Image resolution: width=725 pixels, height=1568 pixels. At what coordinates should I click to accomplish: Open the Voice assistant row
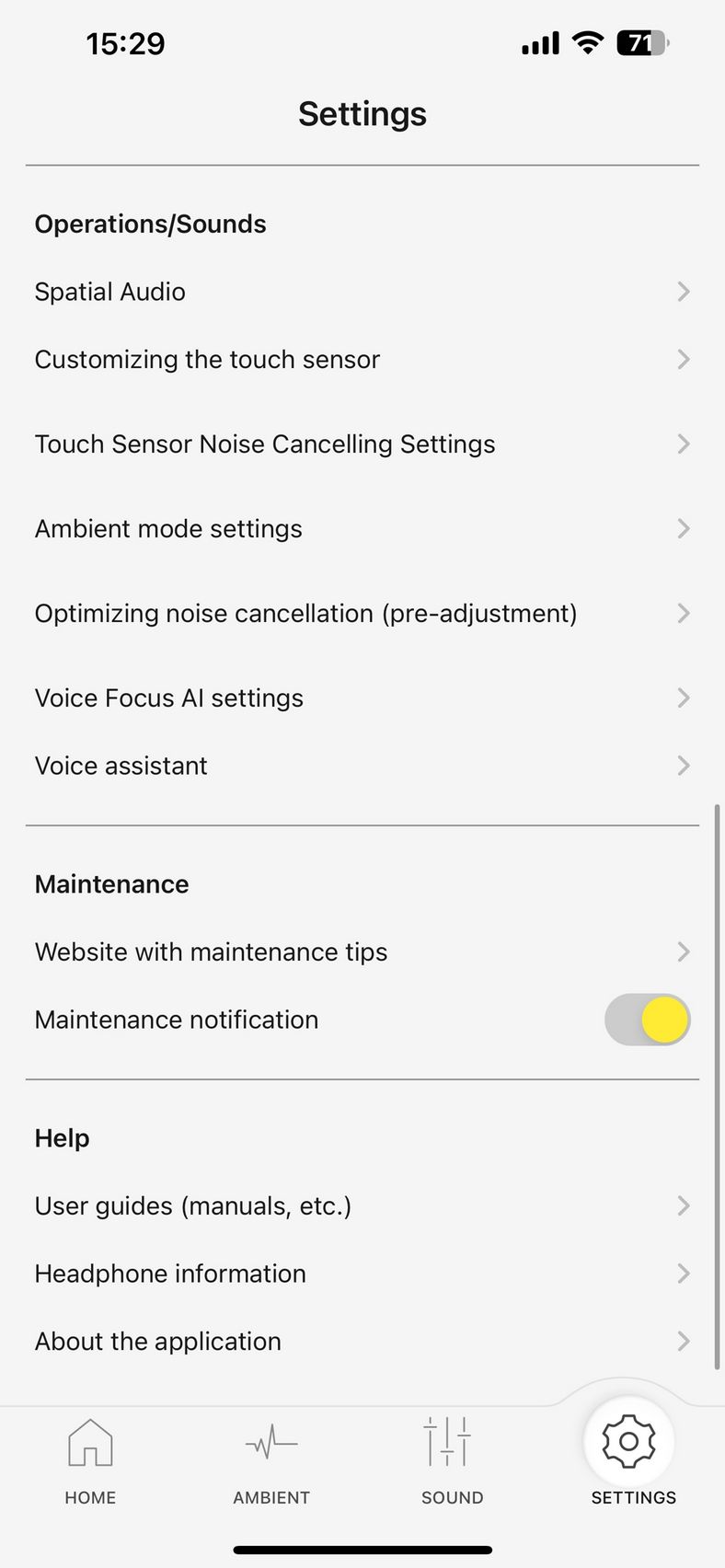click(362, 766)
